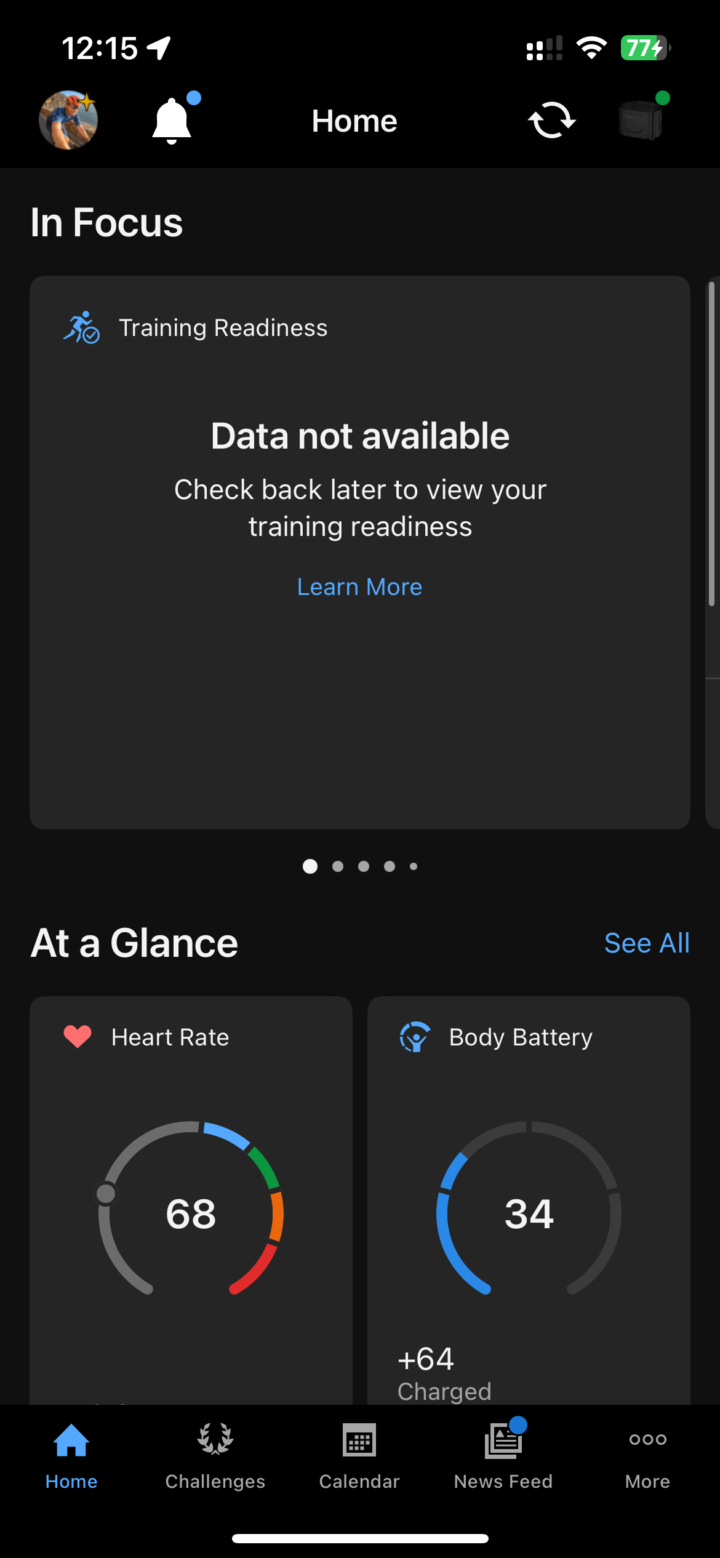Open the Body Battery card
The height and width of the screenshot is (1558, 720).
tap(529, 1200)
